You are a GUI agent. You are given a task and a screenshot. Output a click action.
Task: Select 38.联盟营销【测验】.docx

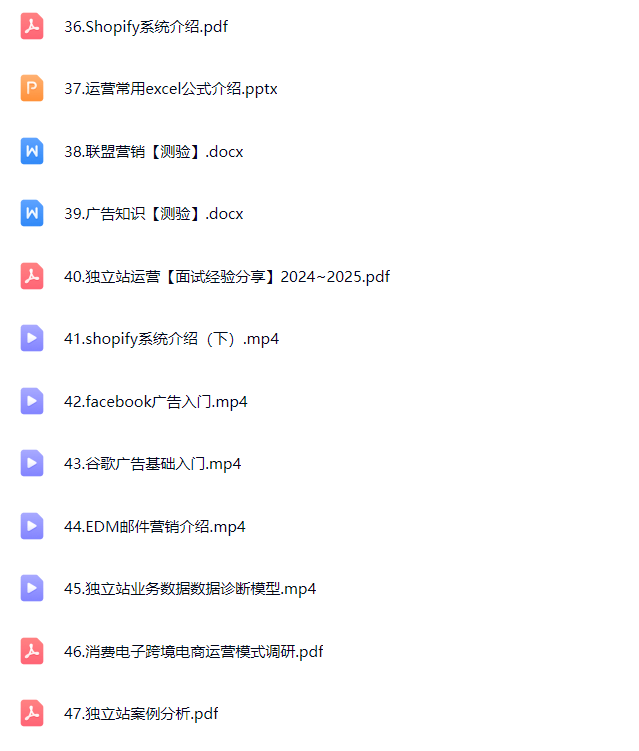click(x=153, y=152)
